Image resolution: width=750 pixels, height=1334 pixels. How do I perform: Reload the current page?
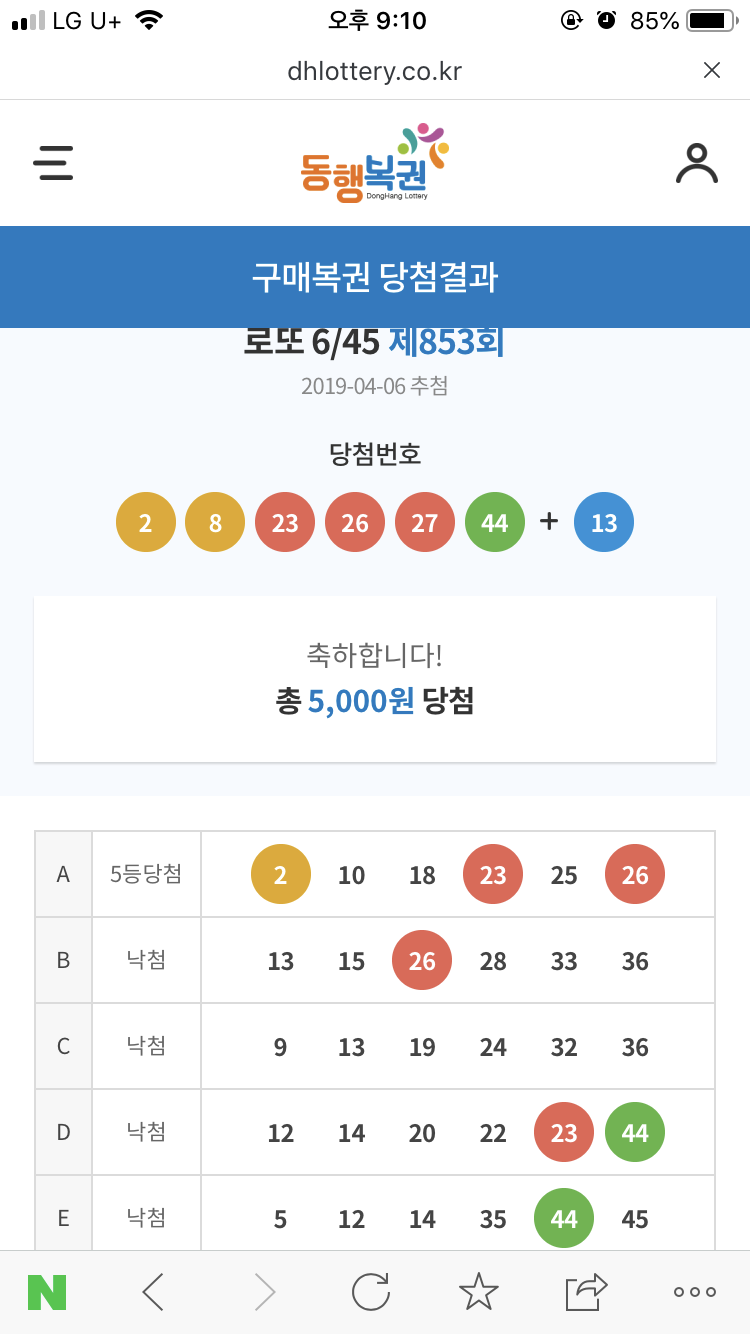370,1292
